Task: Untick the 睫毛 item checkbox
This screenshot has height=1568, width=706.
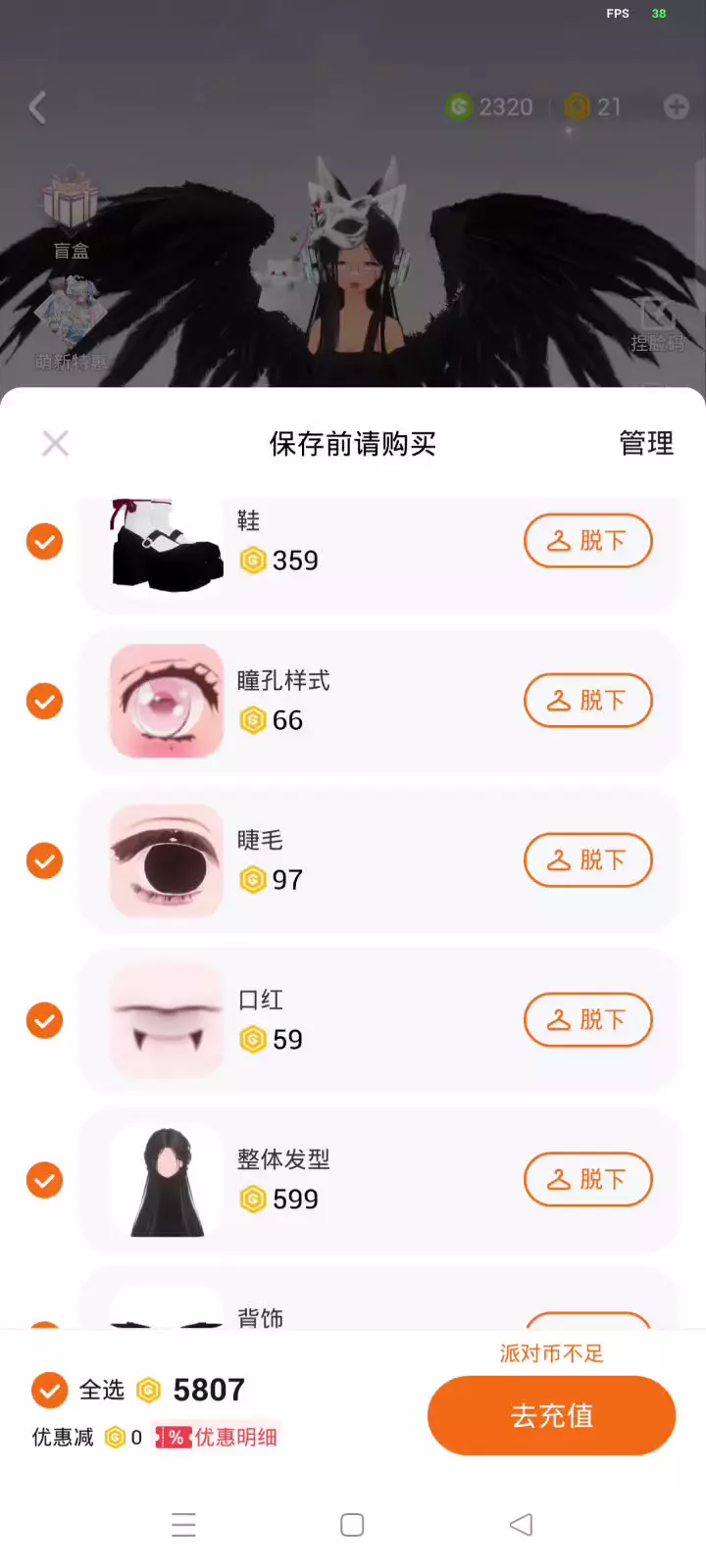Action: pyautogui.click(x=44, y=860)
